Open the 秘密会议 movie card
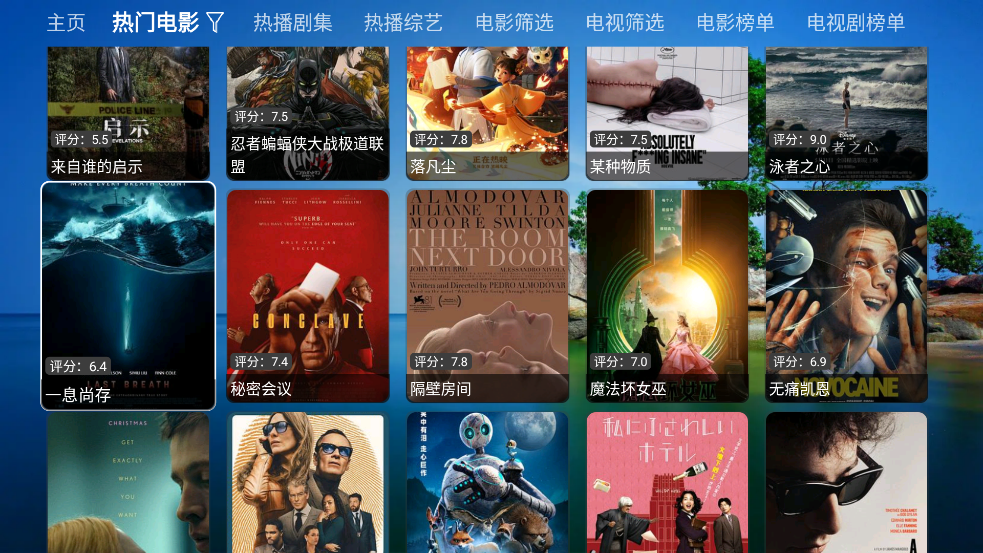983x553 pixels. point(307,295)
